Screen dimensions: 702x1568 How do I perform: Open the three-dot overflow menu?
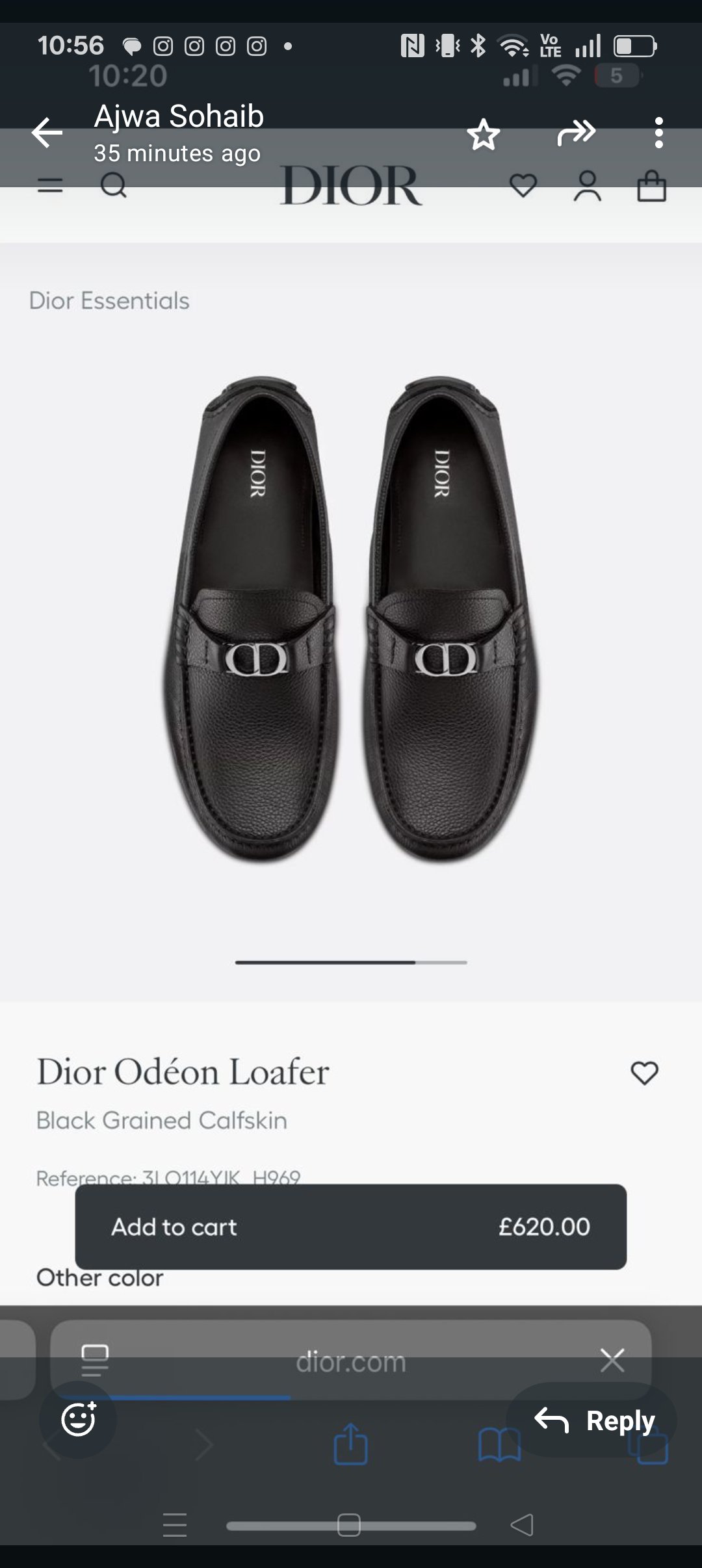click(x=659, y=133)
